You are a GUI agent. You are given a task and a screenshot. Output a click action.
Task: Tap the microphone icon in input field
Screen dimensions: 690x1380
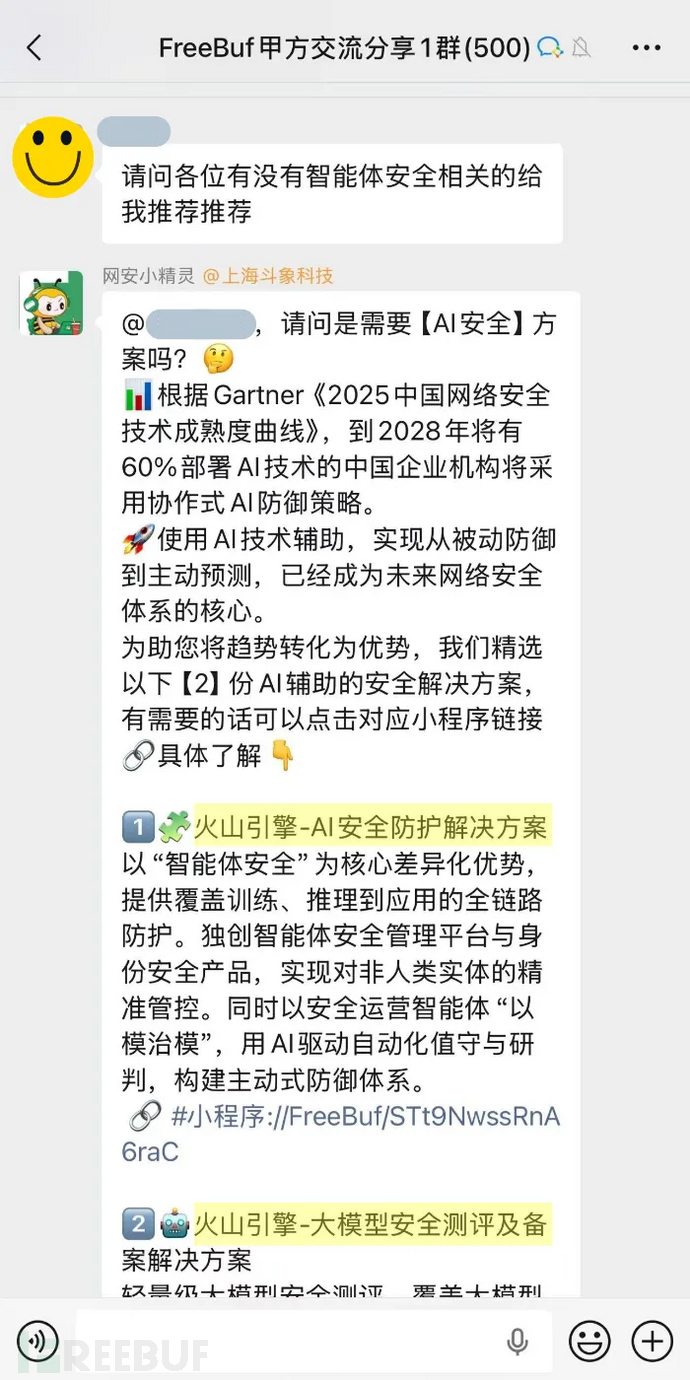click(x=517, y=1341)
